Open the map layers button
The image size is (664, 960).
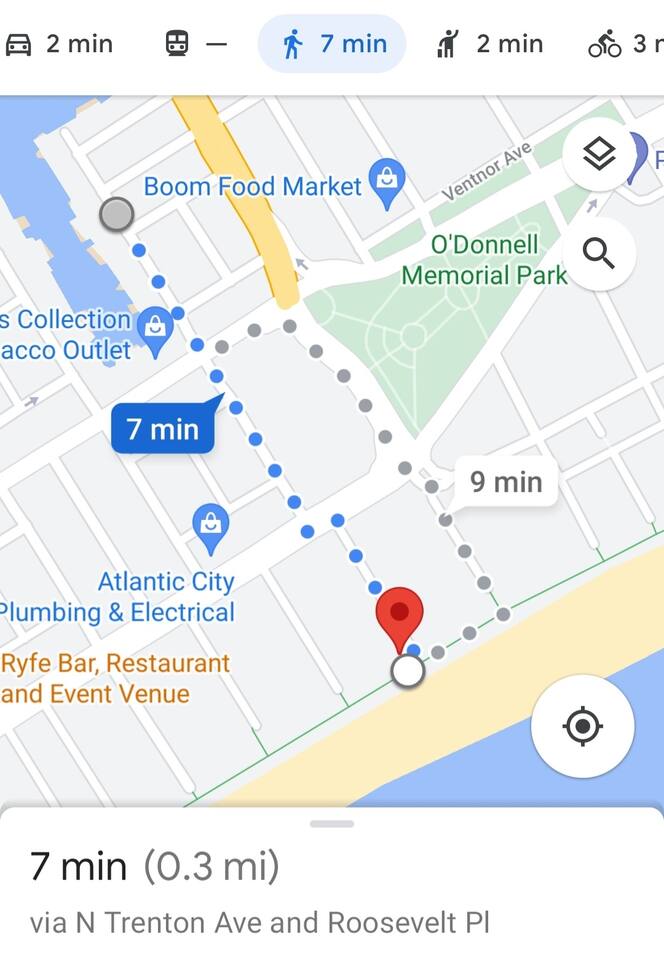pos(598,155)
